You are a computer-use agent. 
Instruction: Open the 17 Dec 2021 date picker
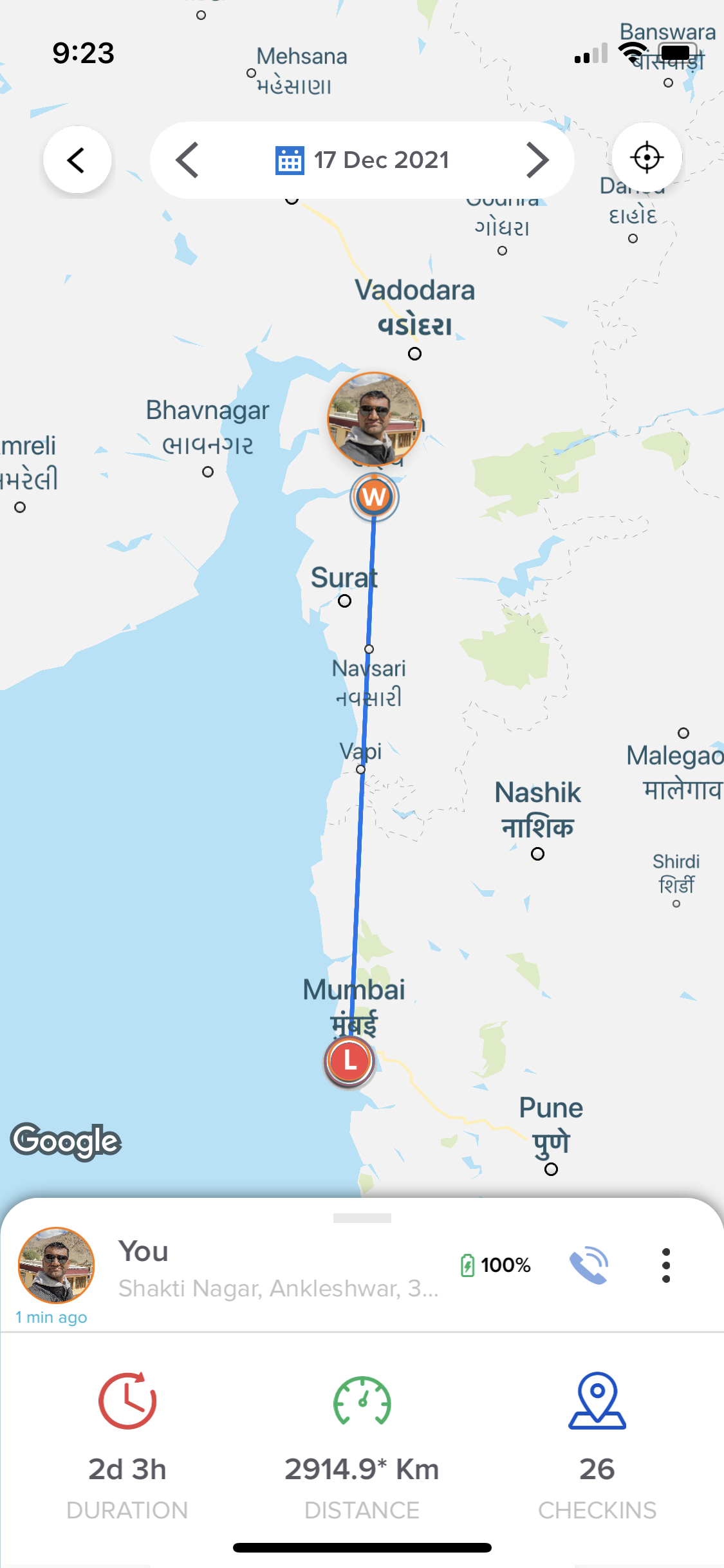click(x=362, y=160)
